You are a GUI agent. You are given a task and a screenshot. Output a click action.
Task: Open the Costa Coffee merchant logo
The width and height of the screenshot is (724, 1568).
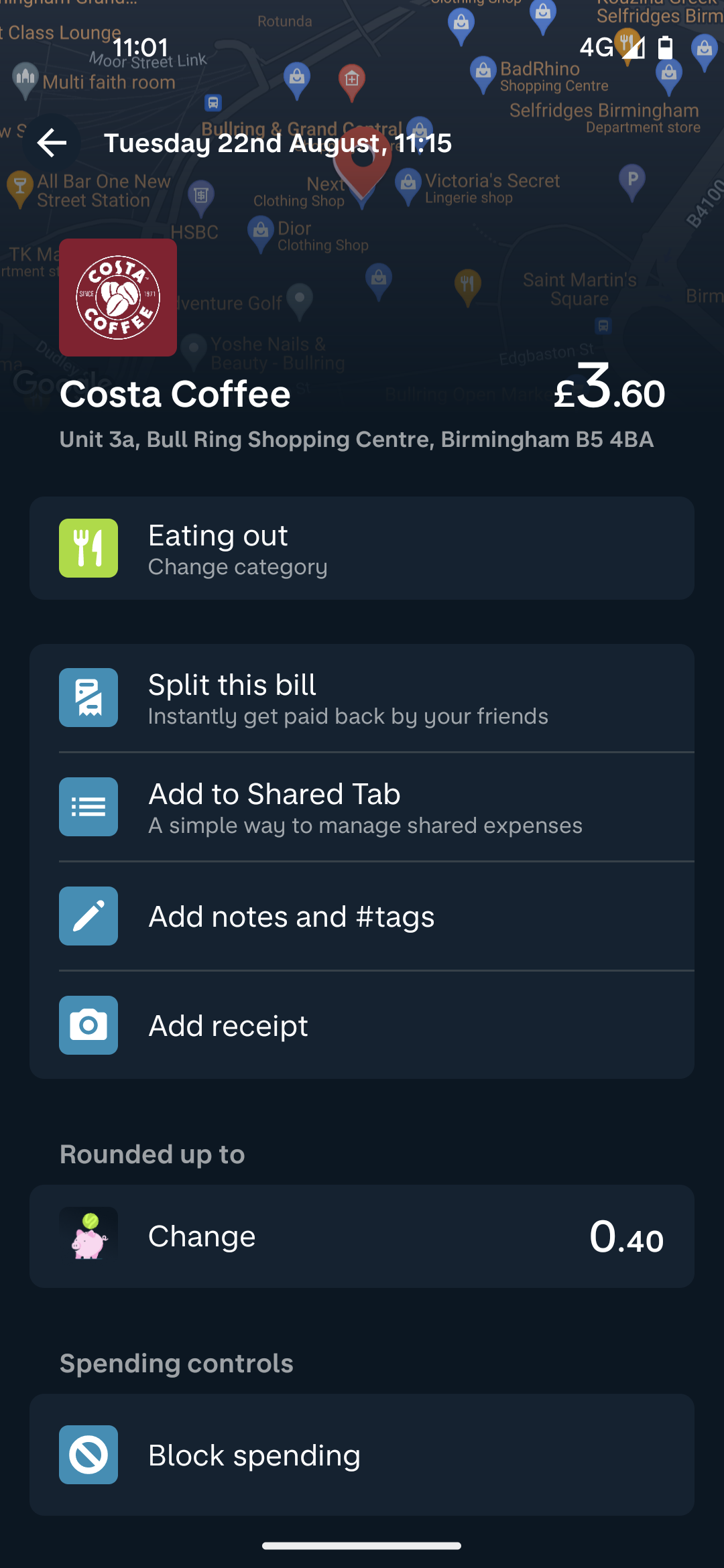point(118,298)
